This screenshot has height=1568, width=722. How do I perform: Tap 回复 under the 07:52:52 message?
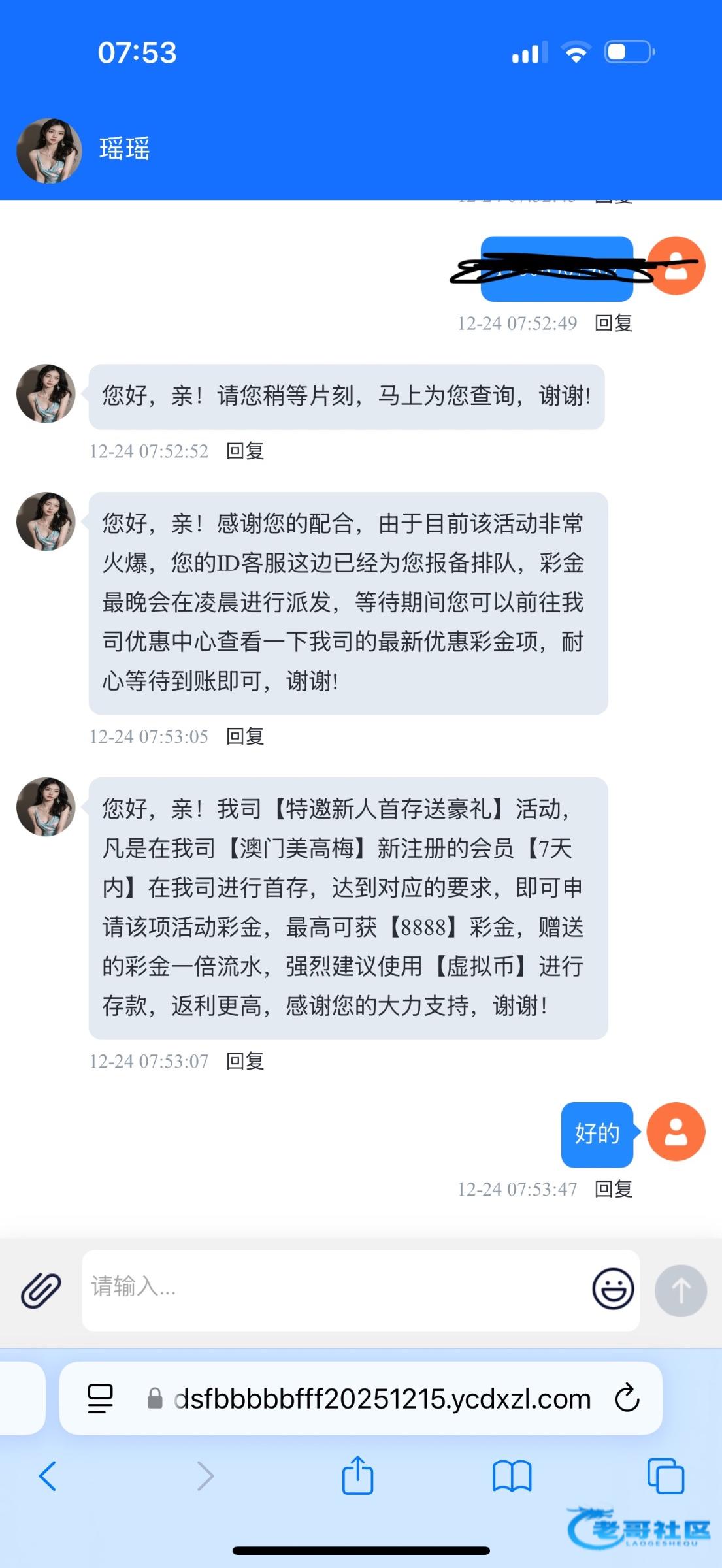(x=244, y=451)
